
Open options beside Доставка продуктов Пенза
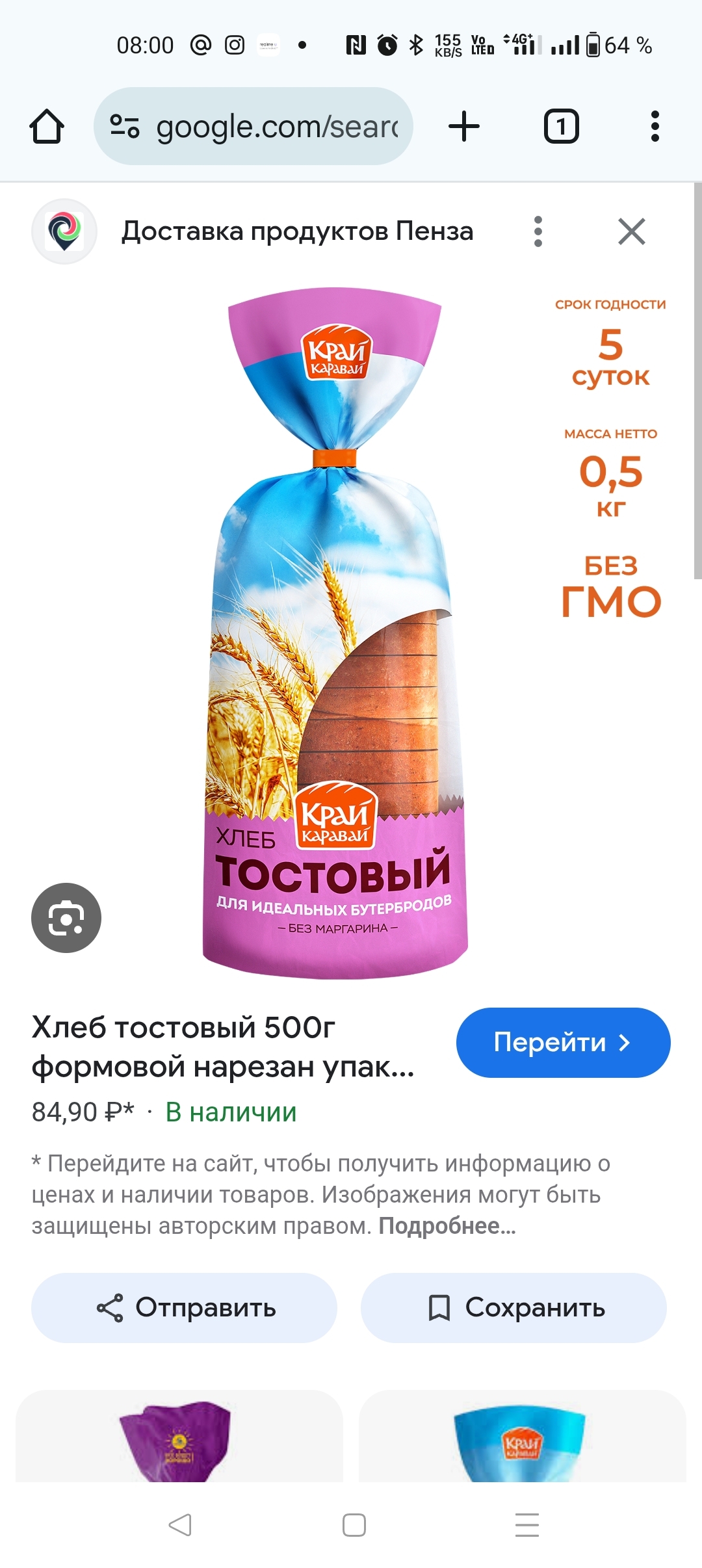[x=538, y=231]
